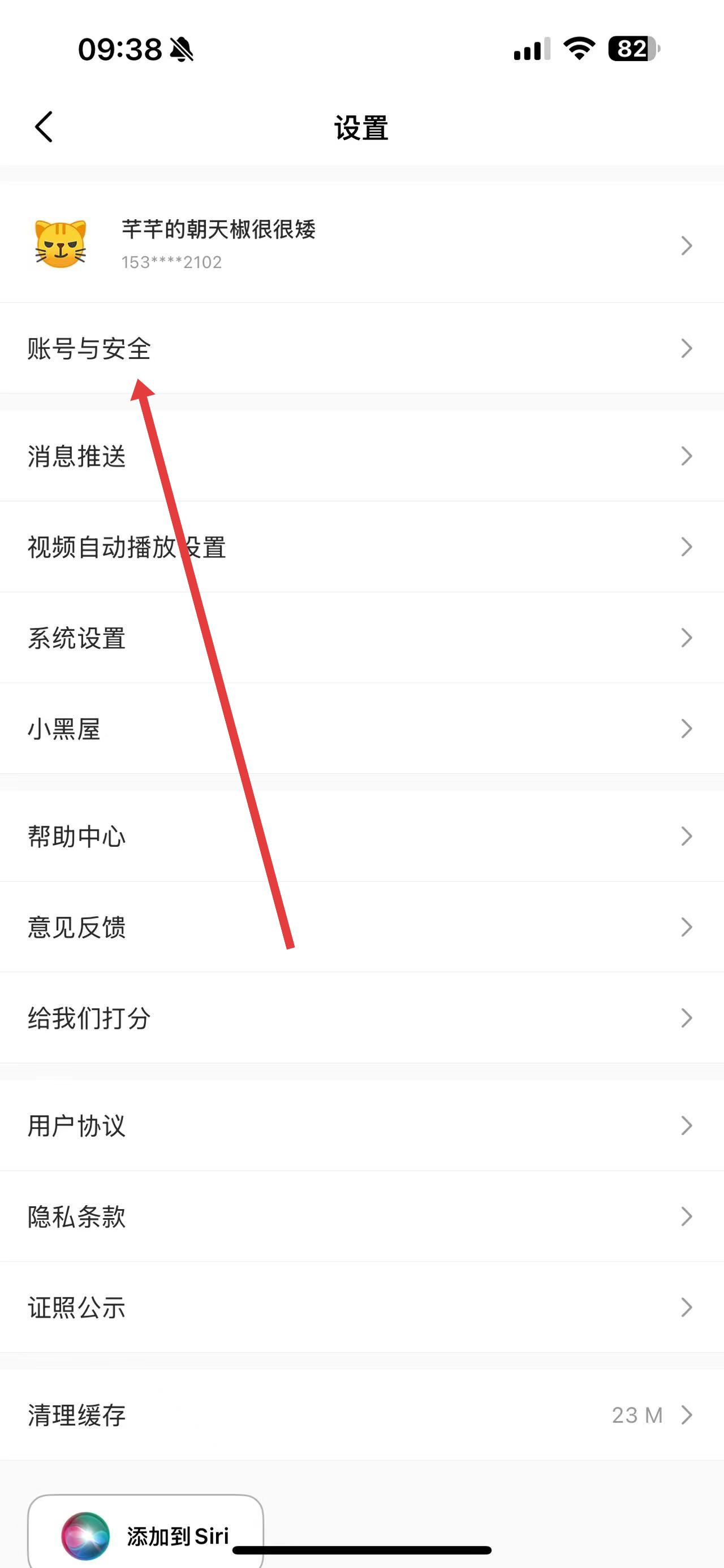Screen dimensions: 724x1568
Task: Tap 清理缓存 to clear 23 M cache
Action: [361, 1414]
